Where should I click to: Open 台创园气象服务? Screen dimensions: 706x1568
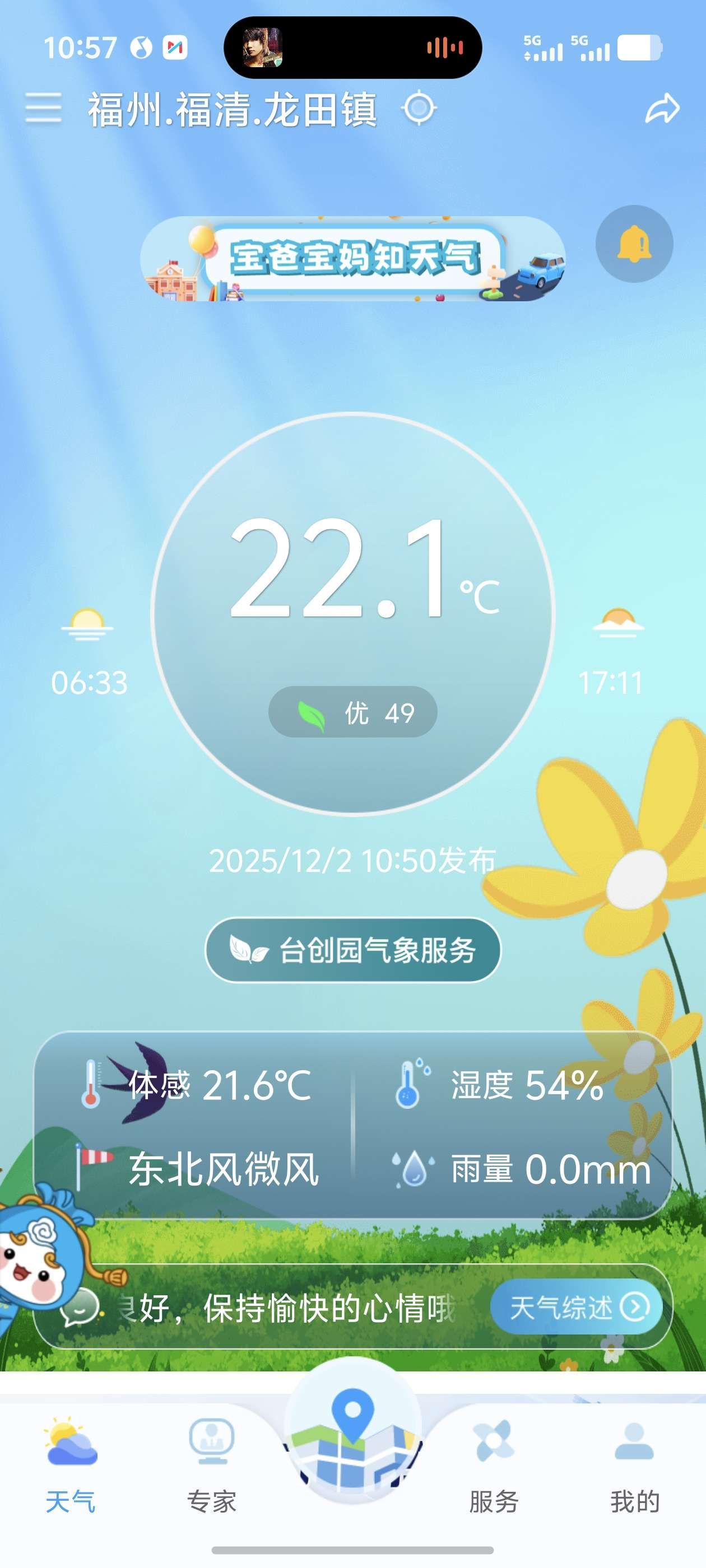[x=352, y=950]
